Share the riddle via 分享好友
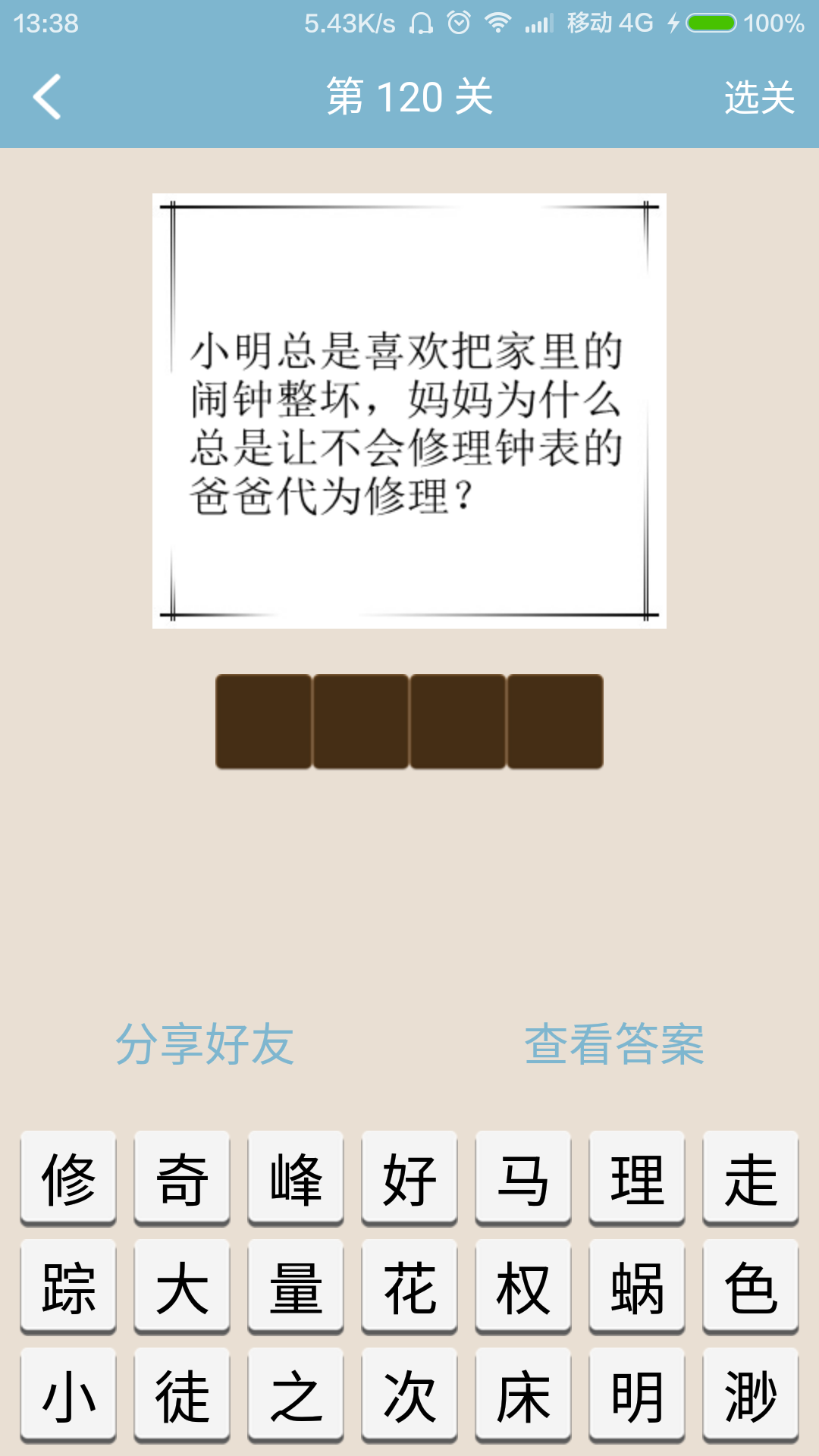The height and width of the screenshot is (1456, 819). pos(205,1044)
